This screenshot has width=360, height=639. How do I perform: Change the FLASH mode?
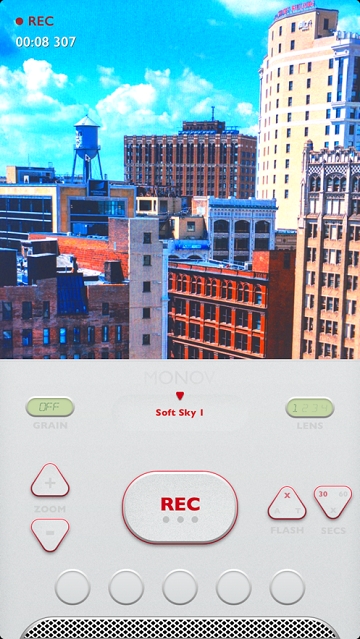click(287, 504)
